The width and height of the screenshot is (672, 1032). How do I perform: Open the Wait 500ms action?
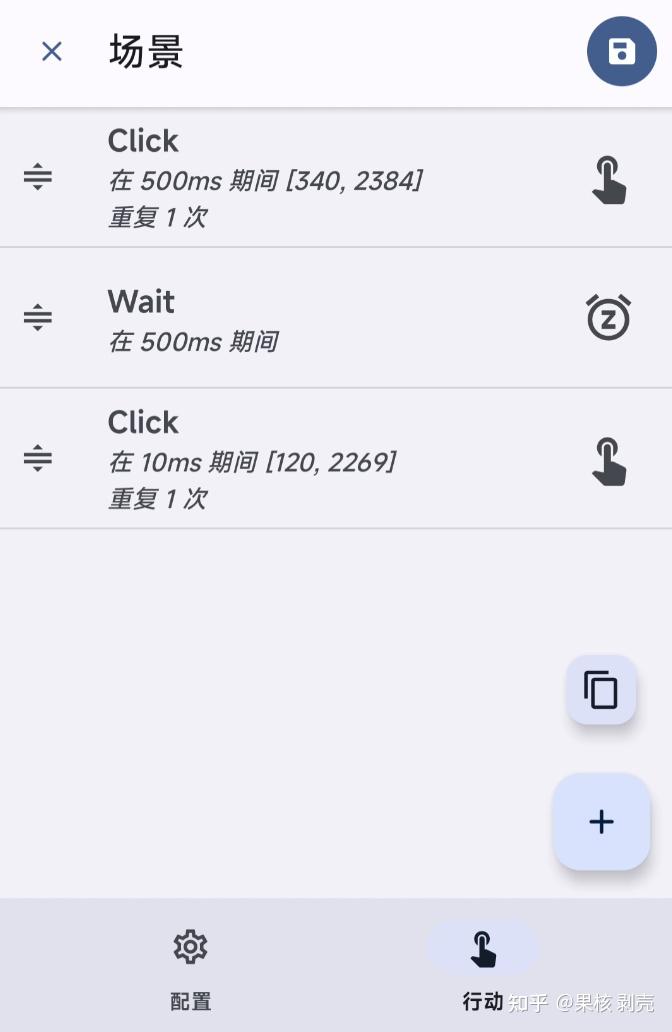(x=300, y=318)
